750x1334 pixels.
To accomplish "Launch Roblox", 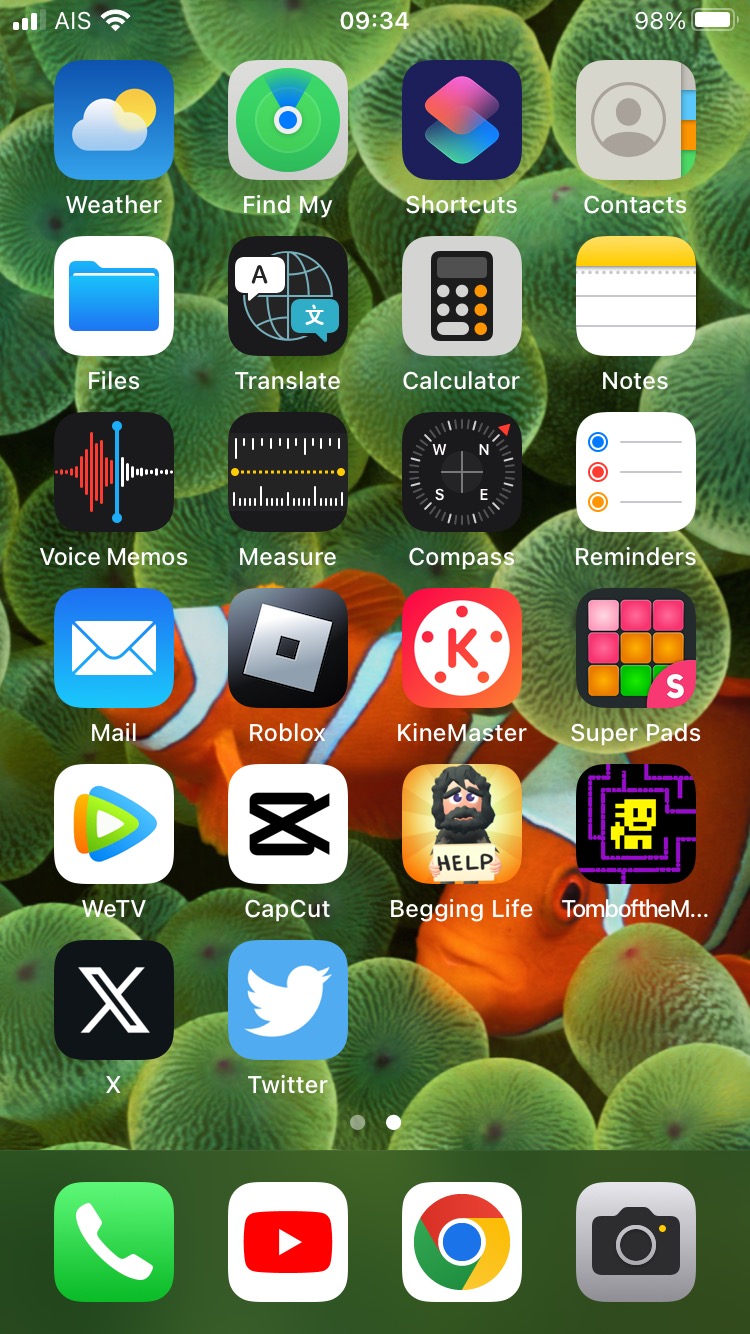I will [x=288, y=648].
